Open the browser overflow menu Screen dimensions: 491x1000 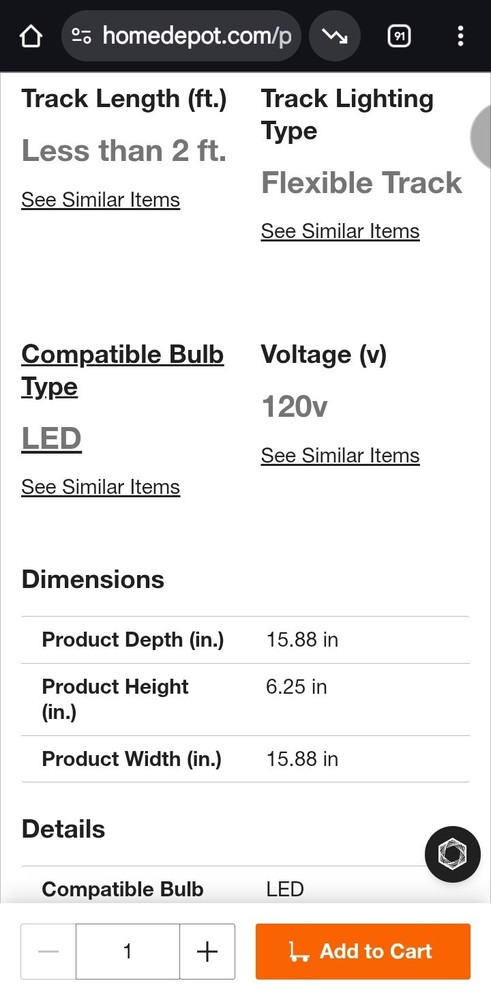[x=460, y=36]
